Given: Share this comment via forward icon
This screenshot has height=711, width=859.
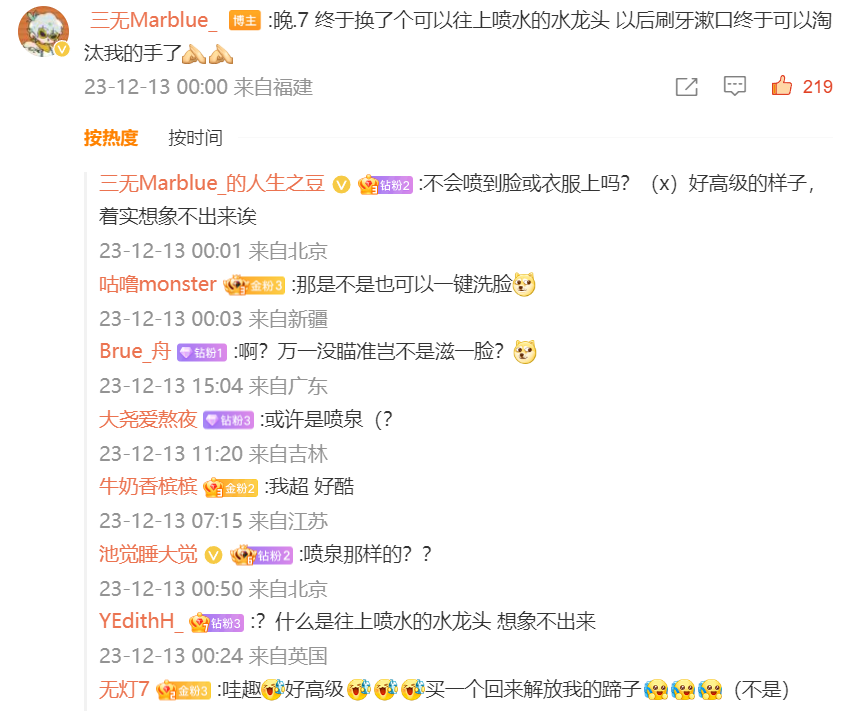Looking at the screenshot, I should (x=686, y=87).
